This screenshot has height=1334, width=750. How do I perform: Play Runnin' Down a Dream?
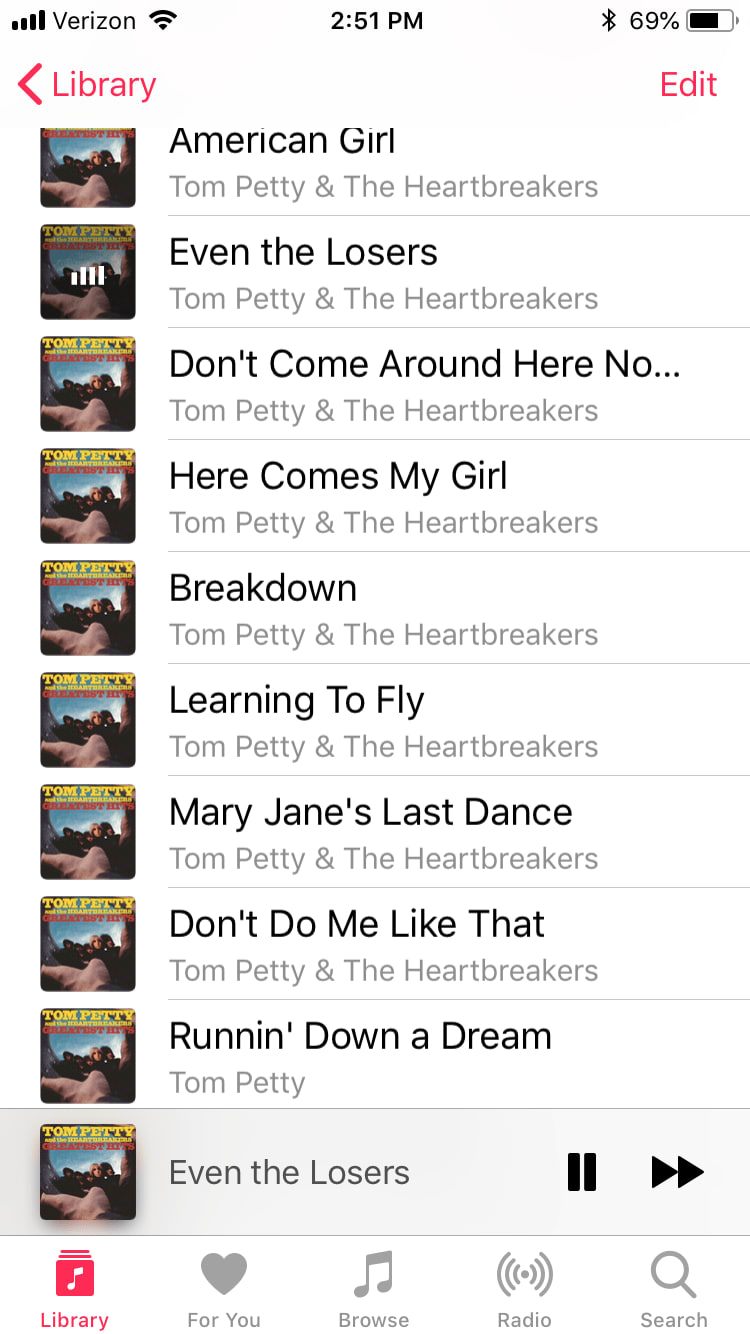tap(400, 1057)
